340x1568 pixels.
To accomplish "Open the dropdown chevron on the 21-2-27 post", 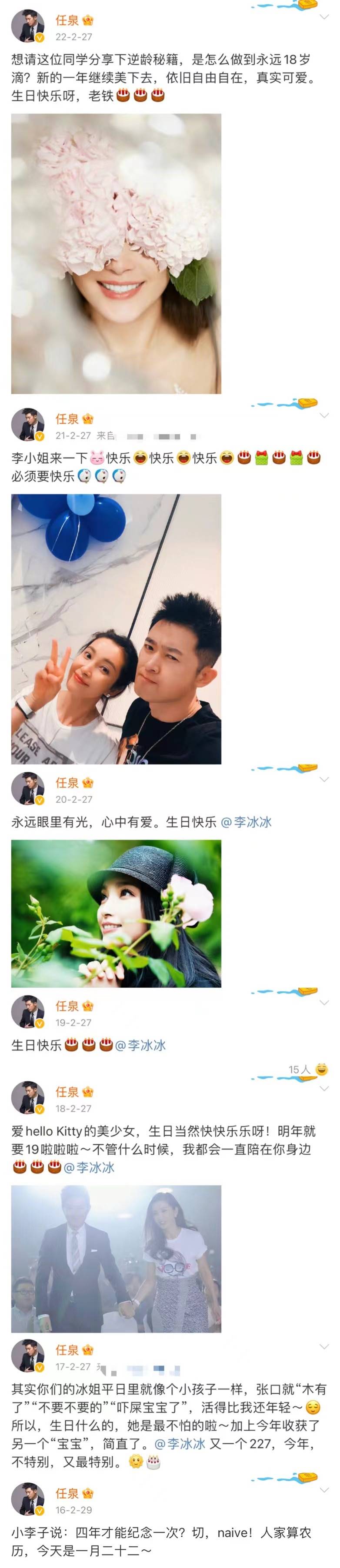I will point(324,415).
